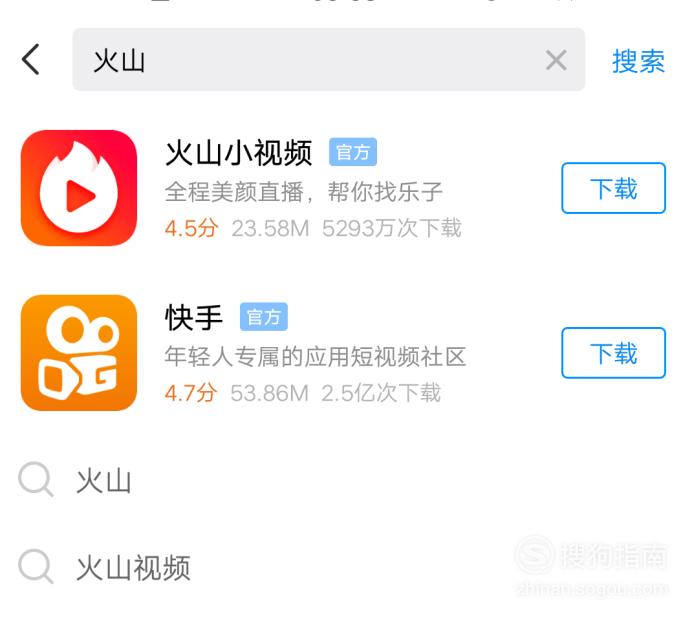The width and height of the screenshot is (692, 623).
Task: Go back using the top-left arrow
Action: pos(31,60)
